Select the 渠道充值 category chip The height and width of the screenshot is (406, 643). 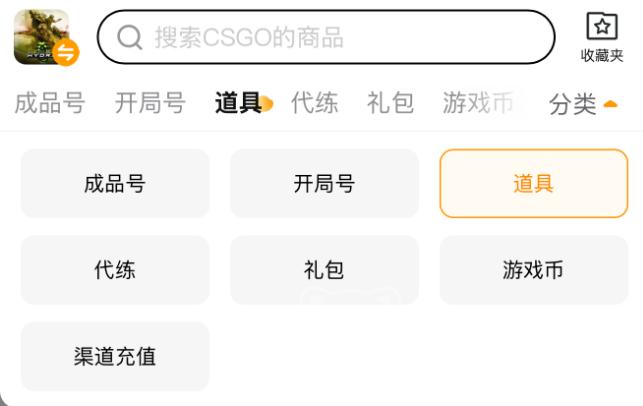(115, 356)
